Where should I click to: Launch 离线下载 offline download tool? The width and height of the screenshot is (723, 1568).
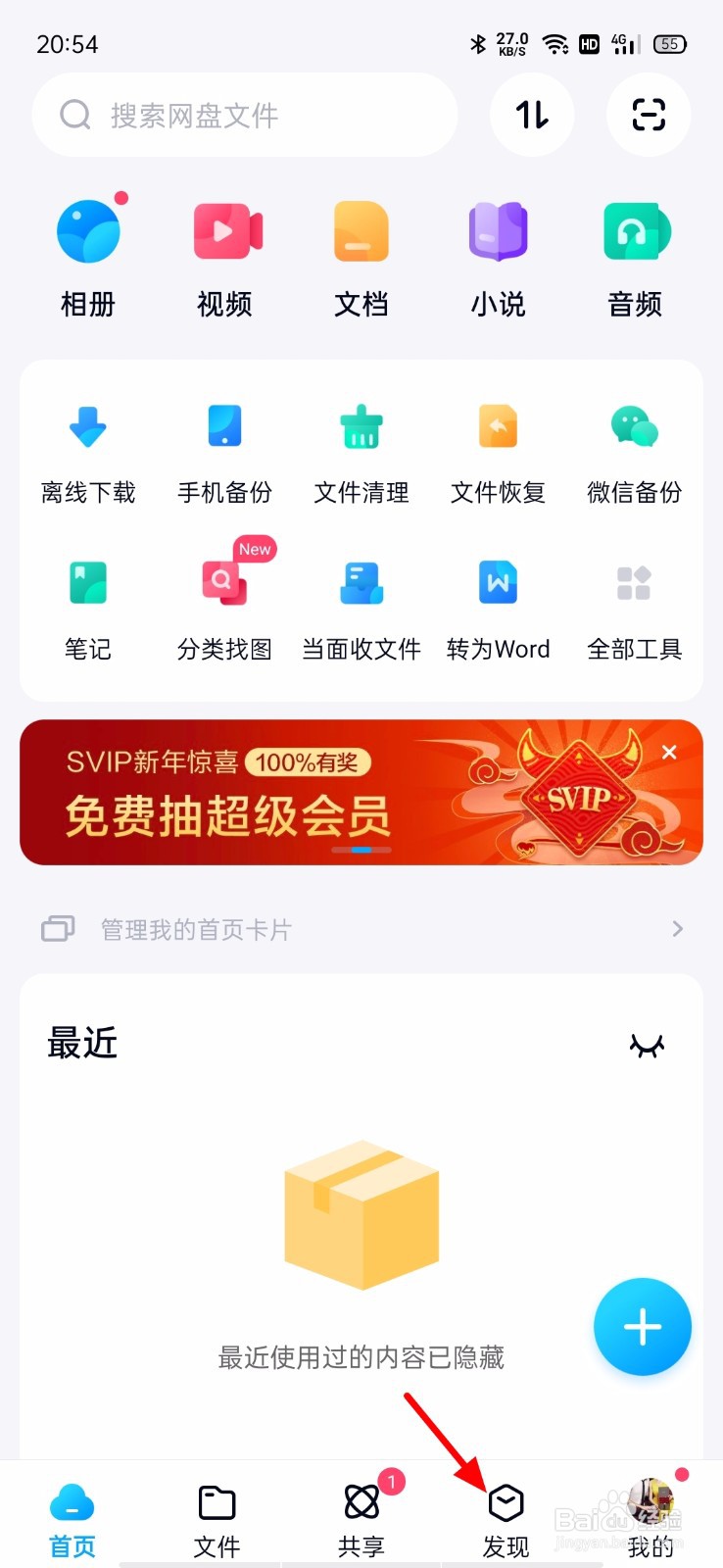coord(89,446)
